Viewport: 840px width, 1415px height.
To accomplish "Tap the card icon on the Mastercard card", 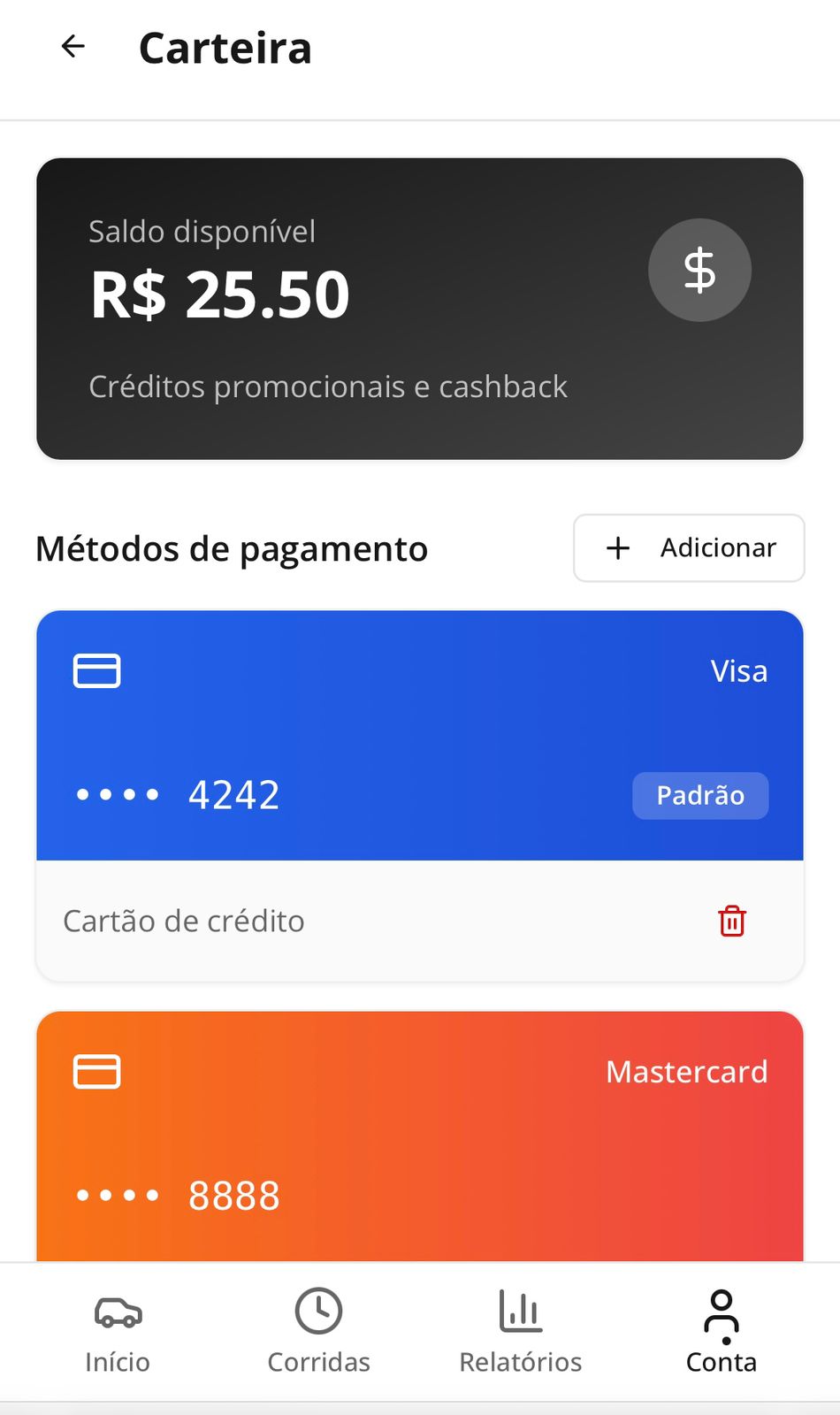I will point(96,1072).
